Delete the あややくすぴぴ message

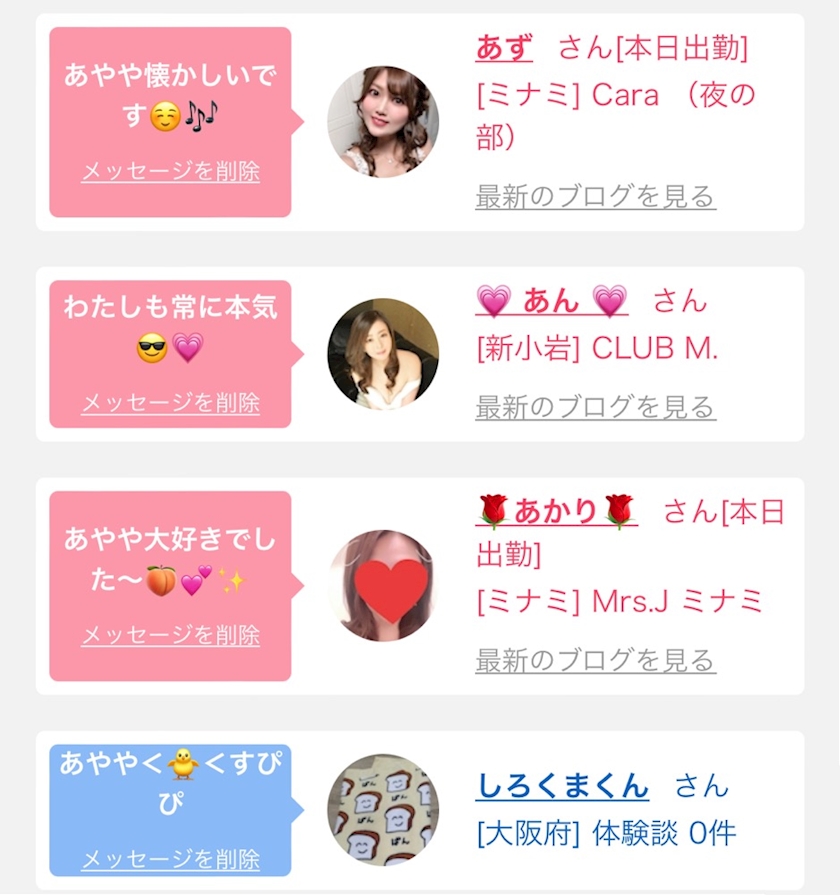170,859
